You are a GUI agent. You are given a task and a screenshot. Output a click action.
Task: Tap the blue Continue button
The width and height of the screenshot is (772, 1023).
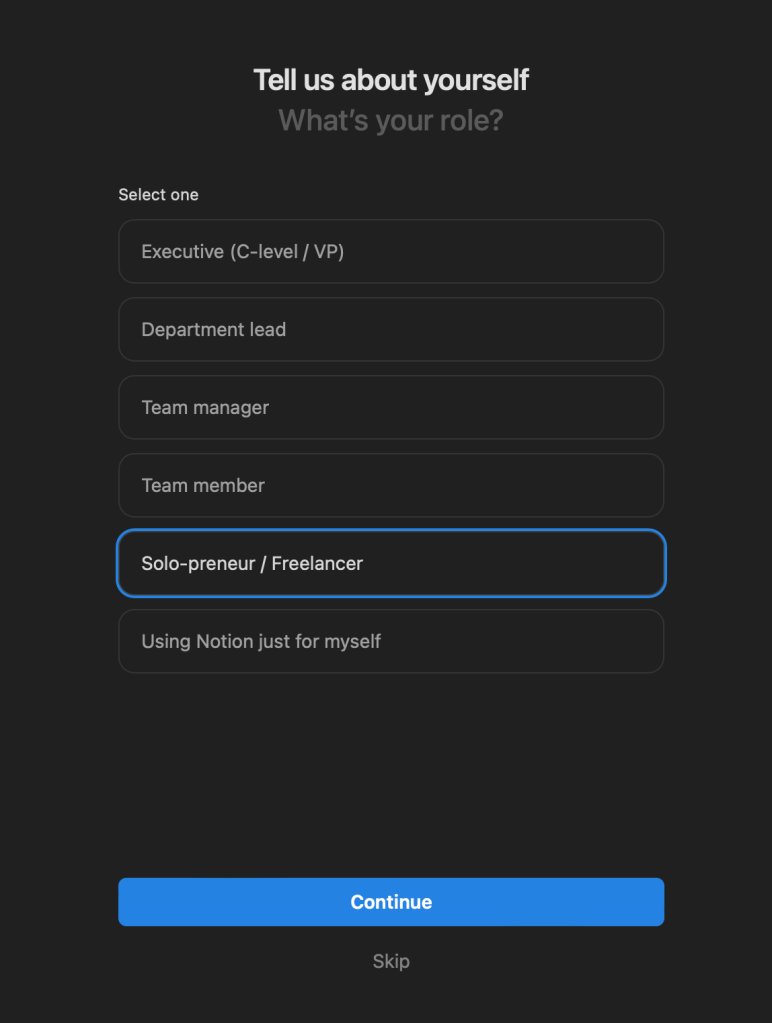[x=390, y=902]
